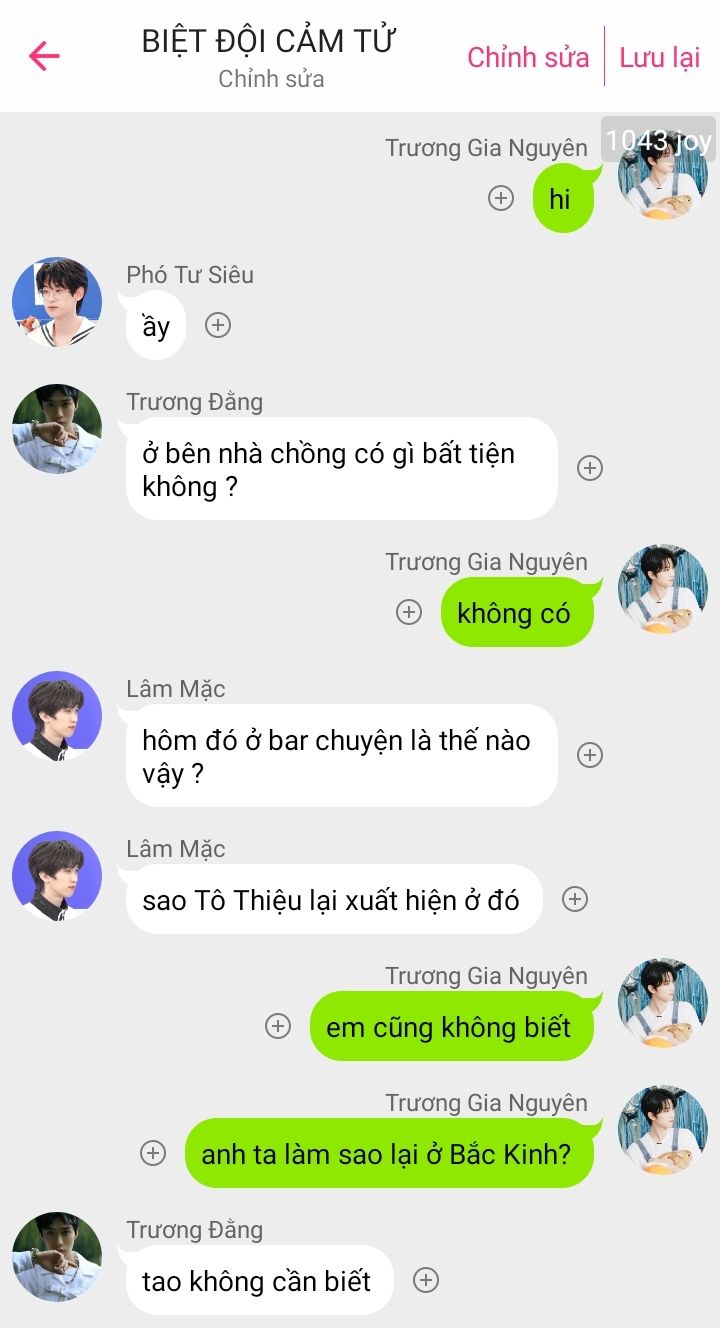Image resolution: width=720 pixels, height=1328 pixels.
Task: Tap plus icon next to "em cũng không biết"
Action: 278,1026
